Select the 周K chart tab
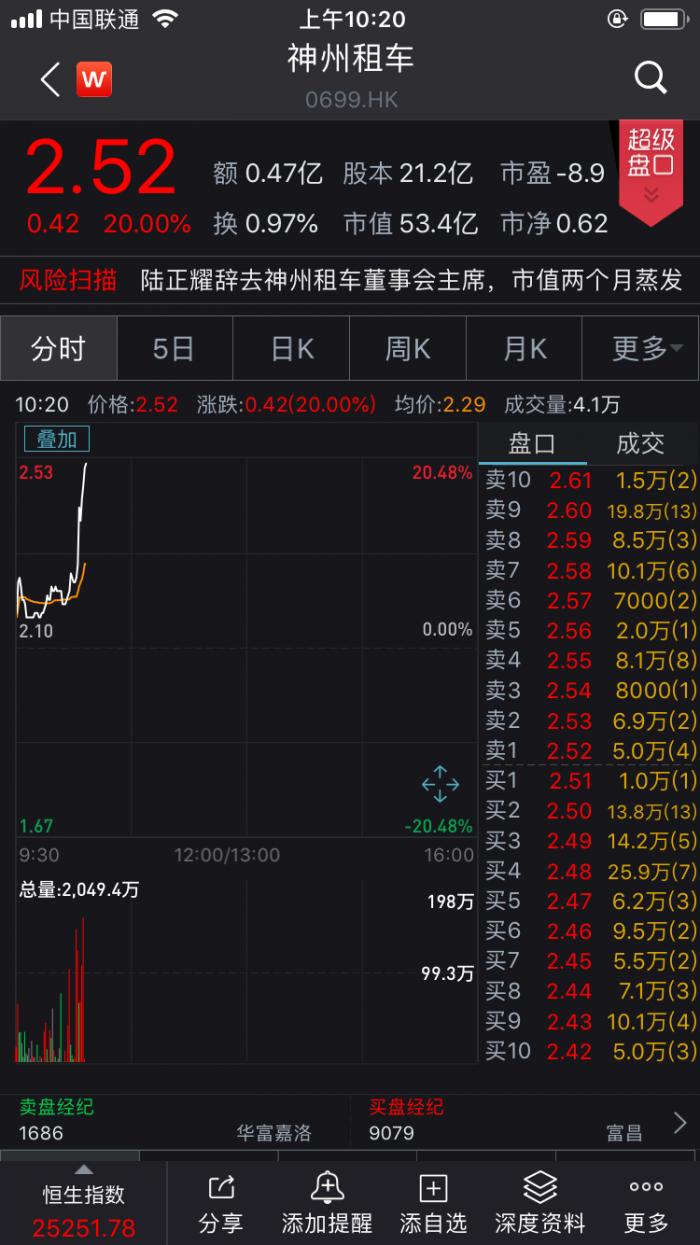The height and width of the screenshot is (1245, 700). 407,348
